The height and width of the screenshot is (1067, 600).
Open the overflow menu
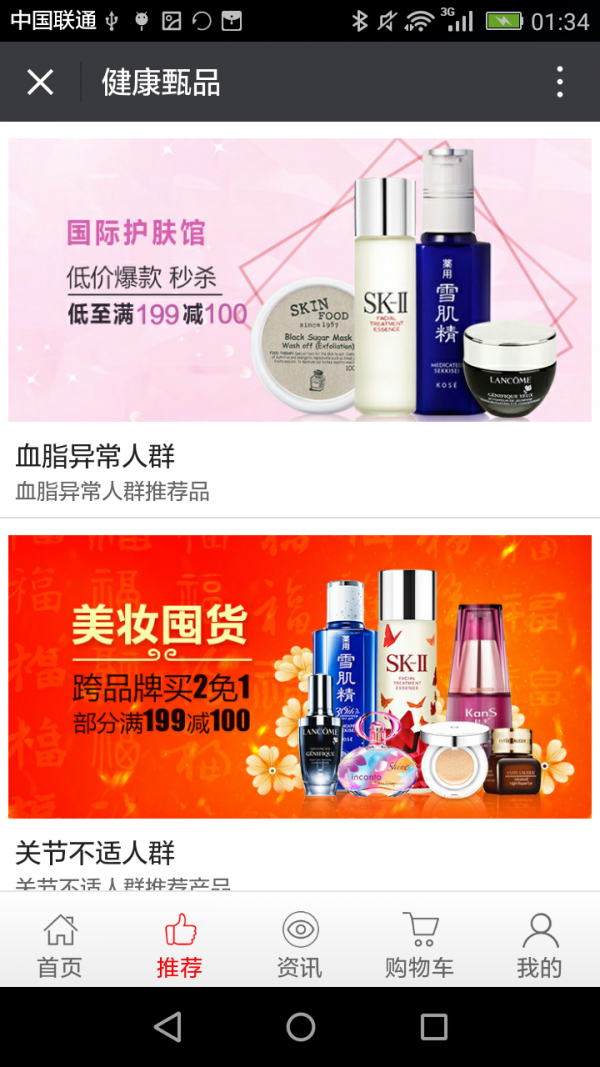pos(559,82)
